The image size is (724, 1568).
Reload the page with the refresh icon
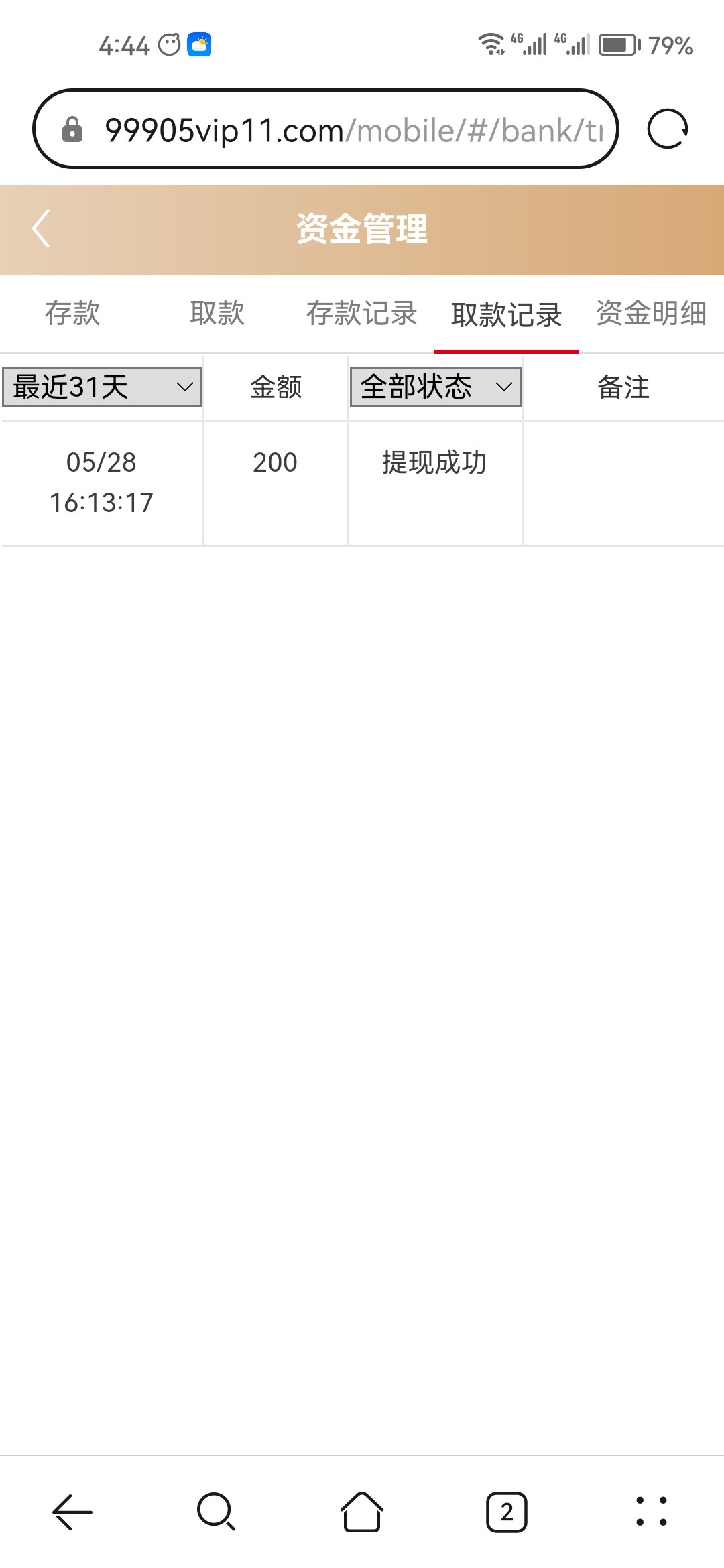[x=668, y=129]
